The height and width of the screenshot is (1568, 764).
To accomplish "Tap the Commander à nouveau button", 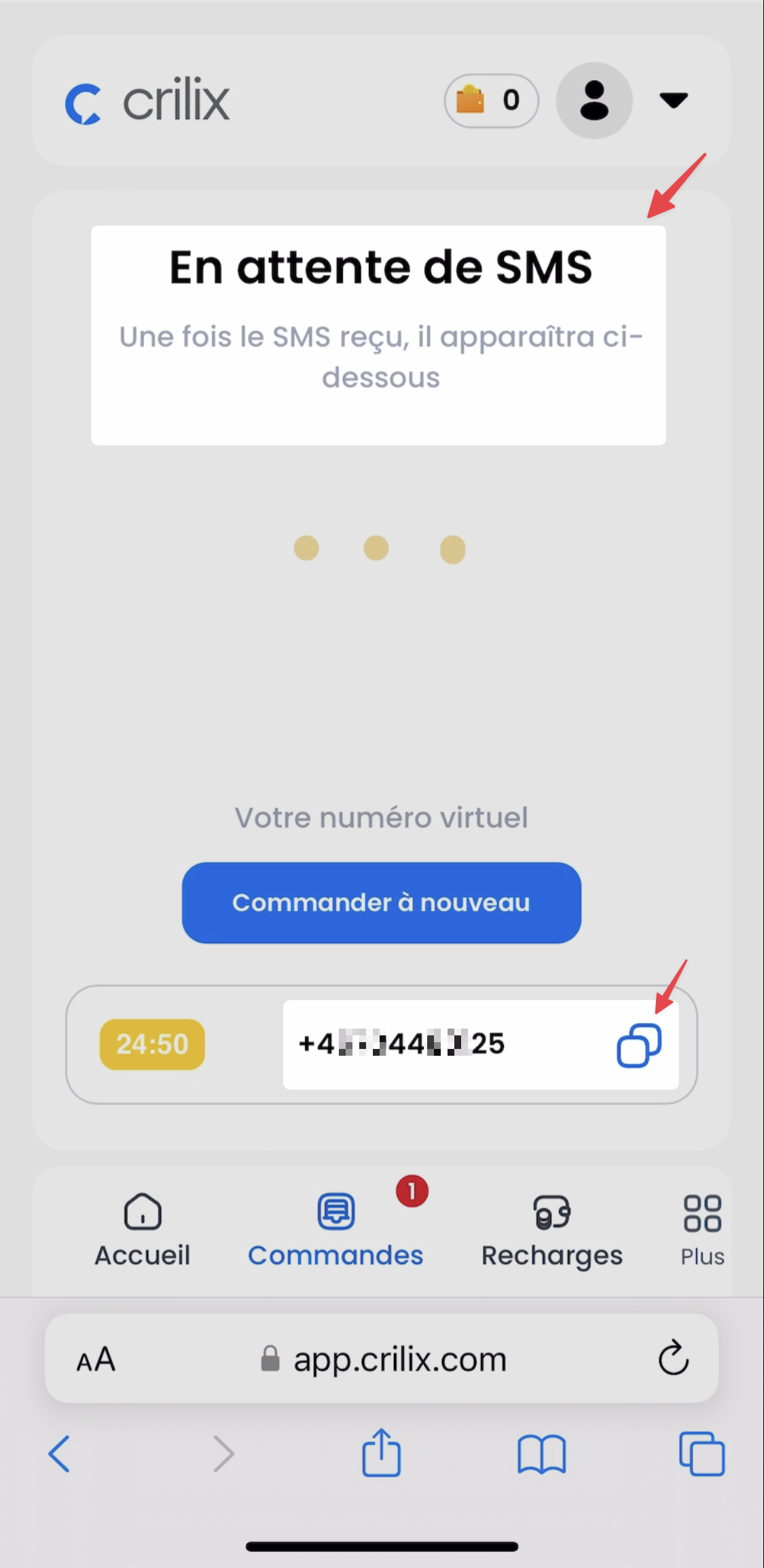I will click(x=381, y=902).
